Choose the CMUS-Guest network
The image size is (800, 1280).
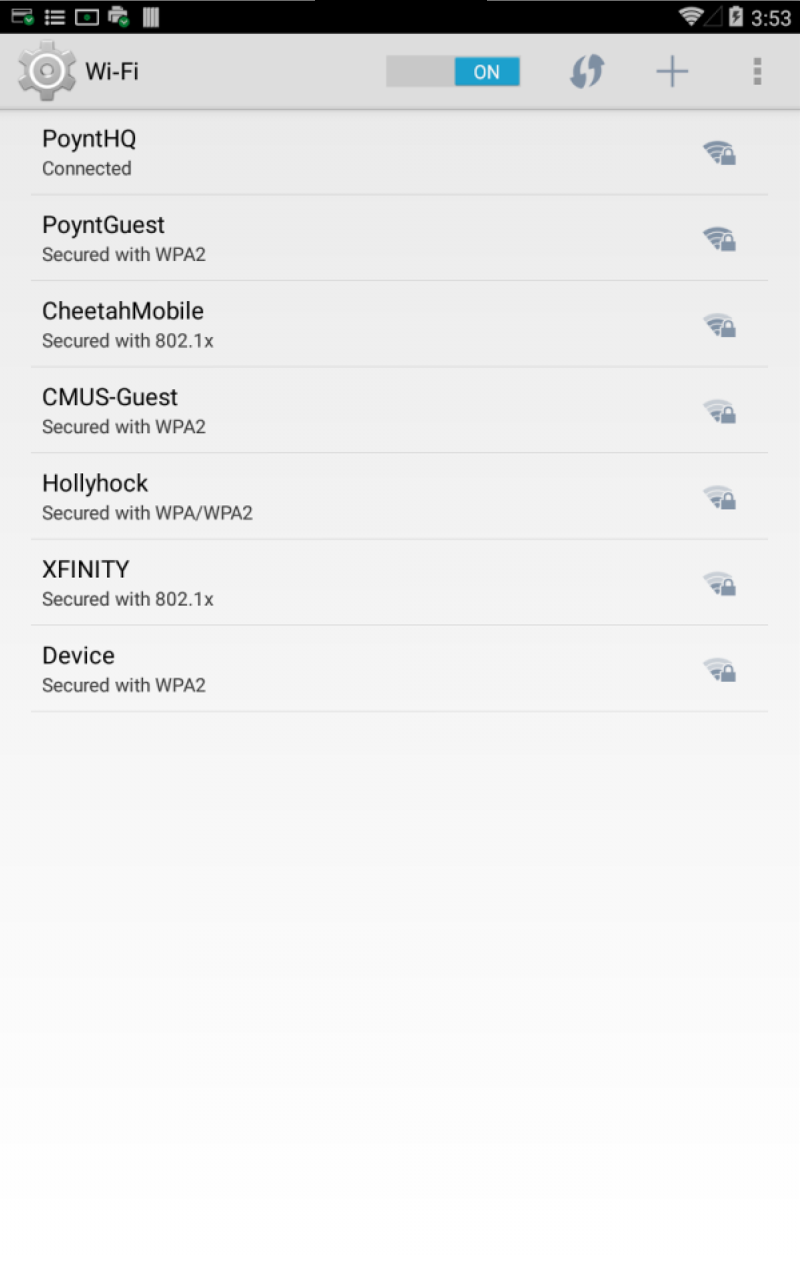tap(399, 410)
